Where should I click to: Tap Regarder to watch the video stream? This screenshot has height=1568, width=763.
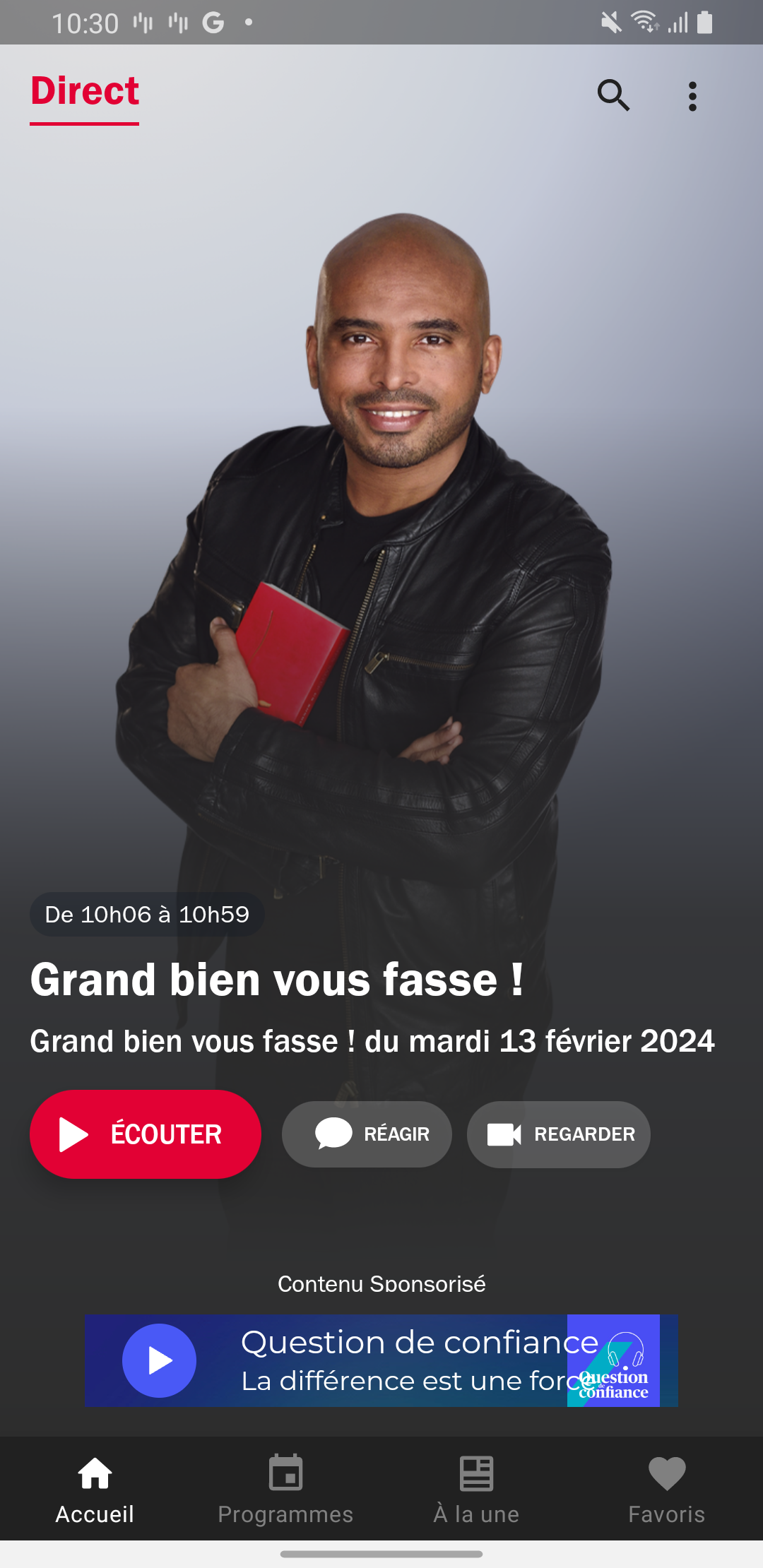558,1134
